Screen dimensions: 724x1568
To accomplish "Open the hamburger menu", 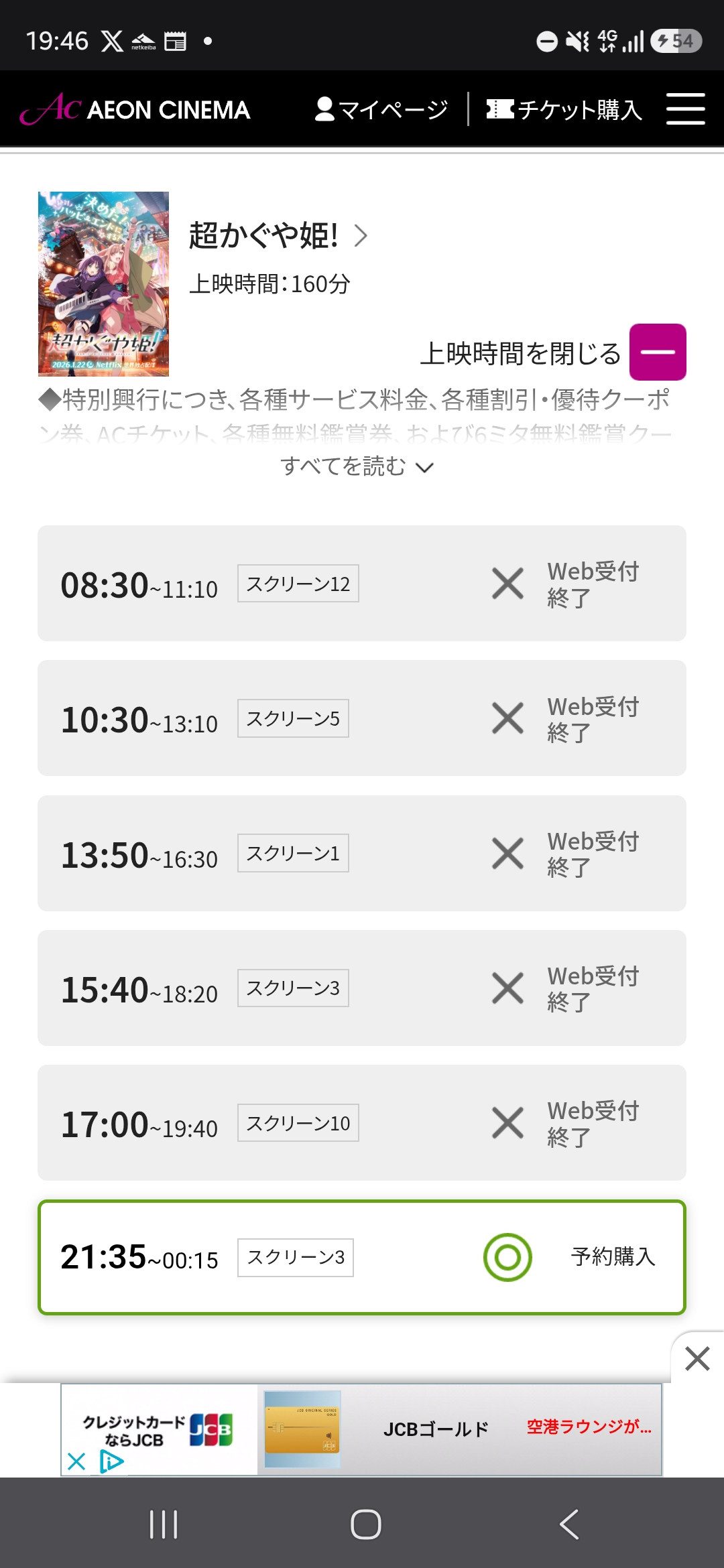I will tap(685, 109).
